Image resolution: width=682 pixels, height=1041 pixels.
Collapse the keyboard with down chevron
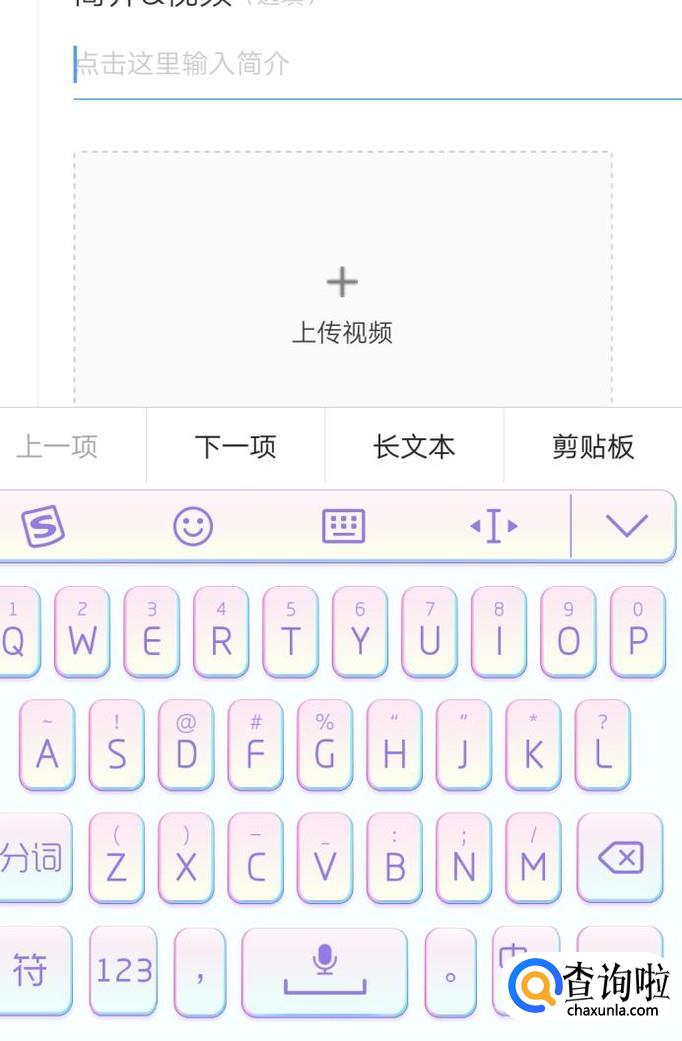[x=626, y=526]
